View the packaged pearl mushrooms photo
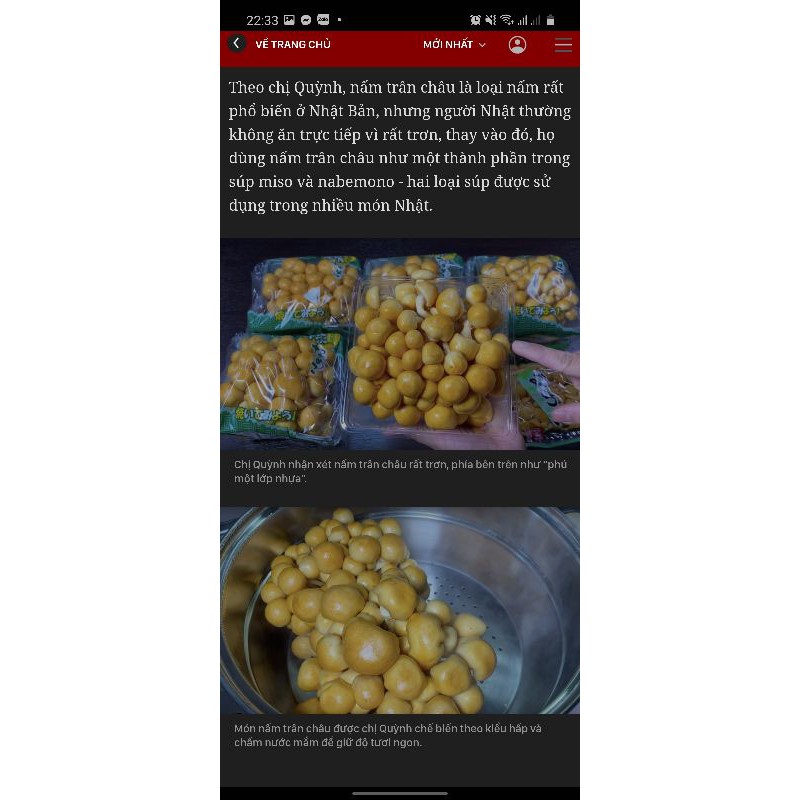Screen dimensions: 800x800 click(x=400, y=344)
